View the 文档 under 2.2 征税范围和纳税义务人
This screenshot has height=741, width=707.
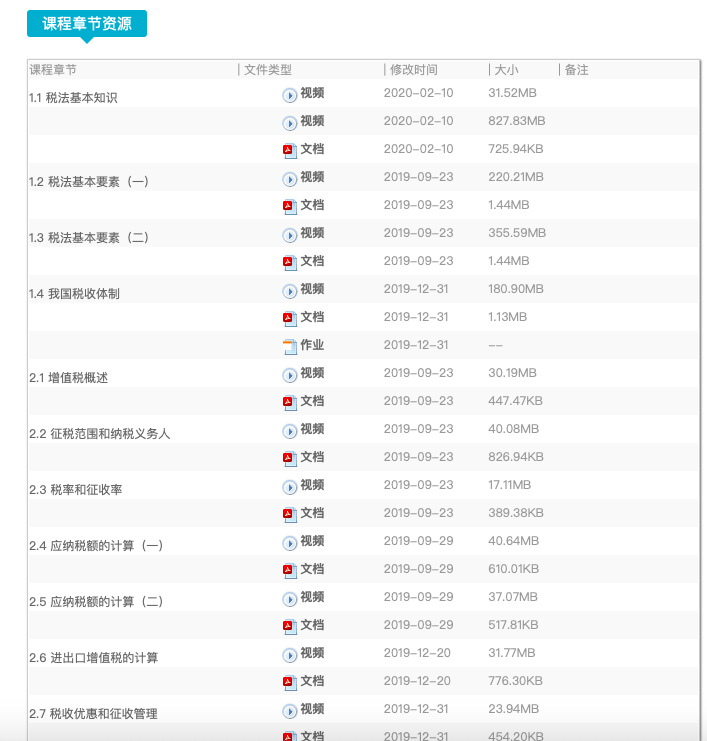[311, 457]
